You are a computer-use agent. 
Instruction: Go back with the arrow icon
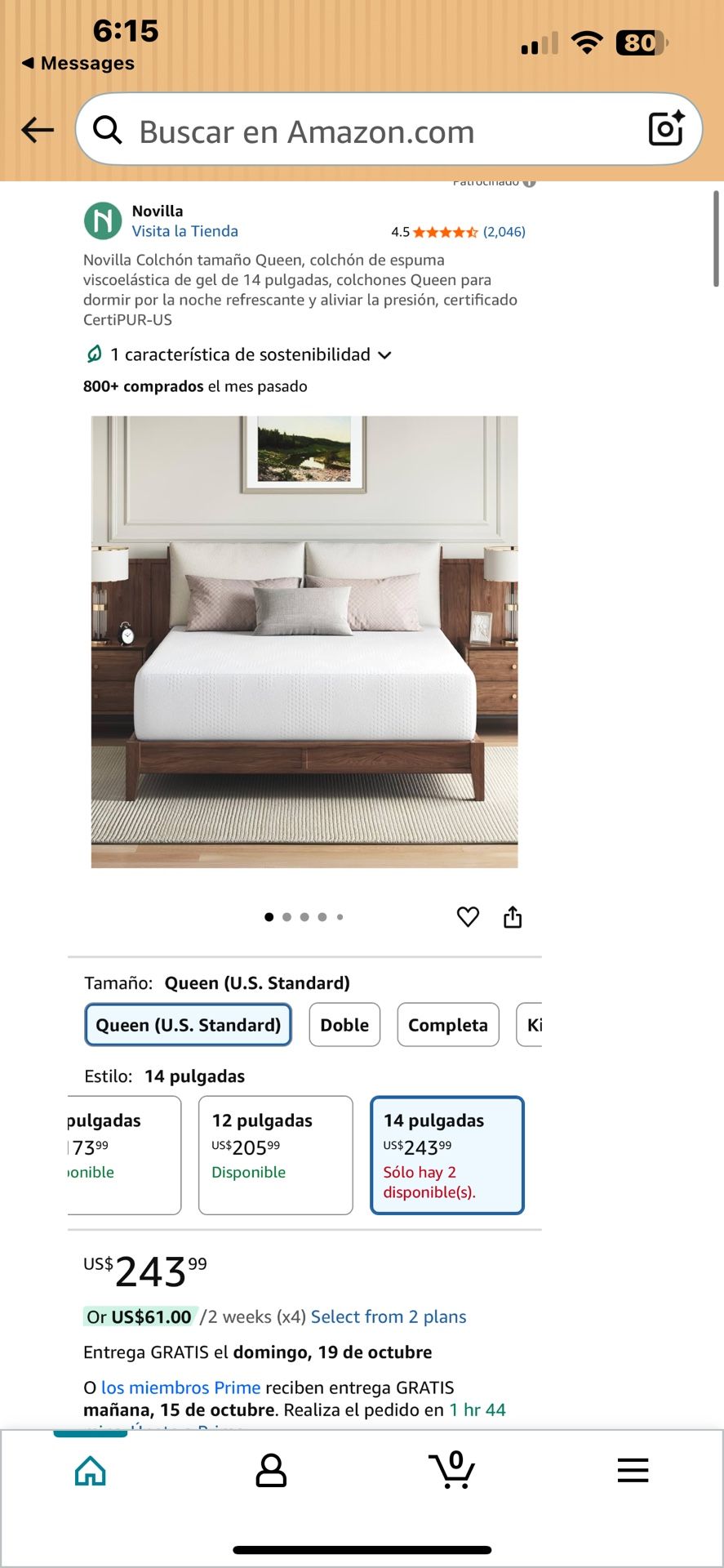[38, 130]
